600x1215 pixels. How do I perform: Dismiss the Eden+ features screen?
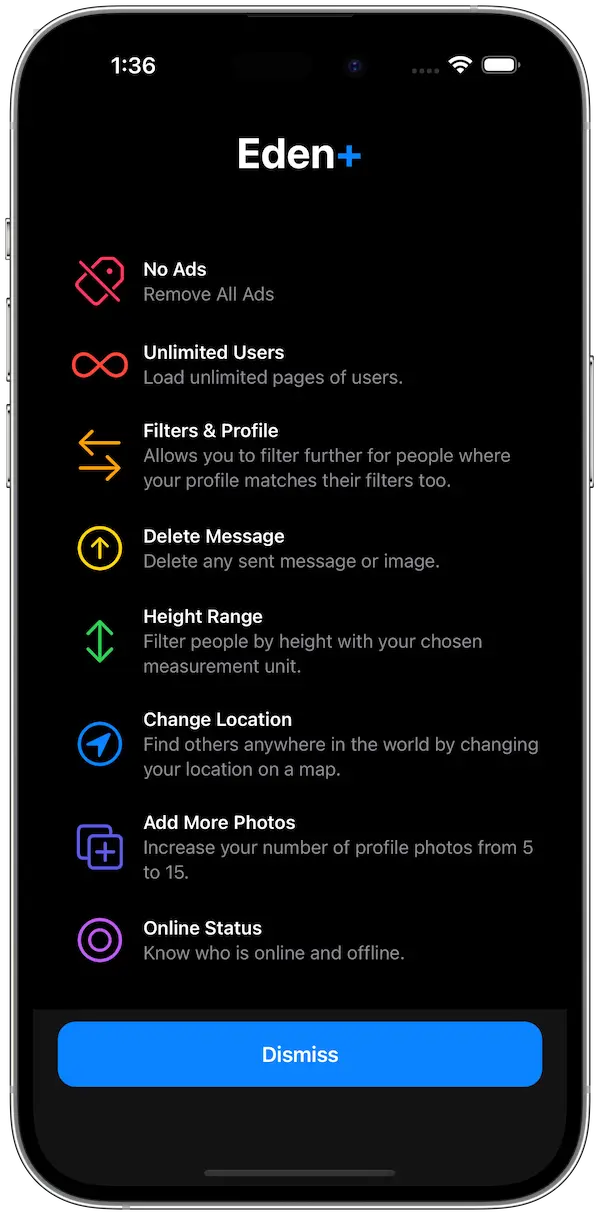click(300, 1054)
